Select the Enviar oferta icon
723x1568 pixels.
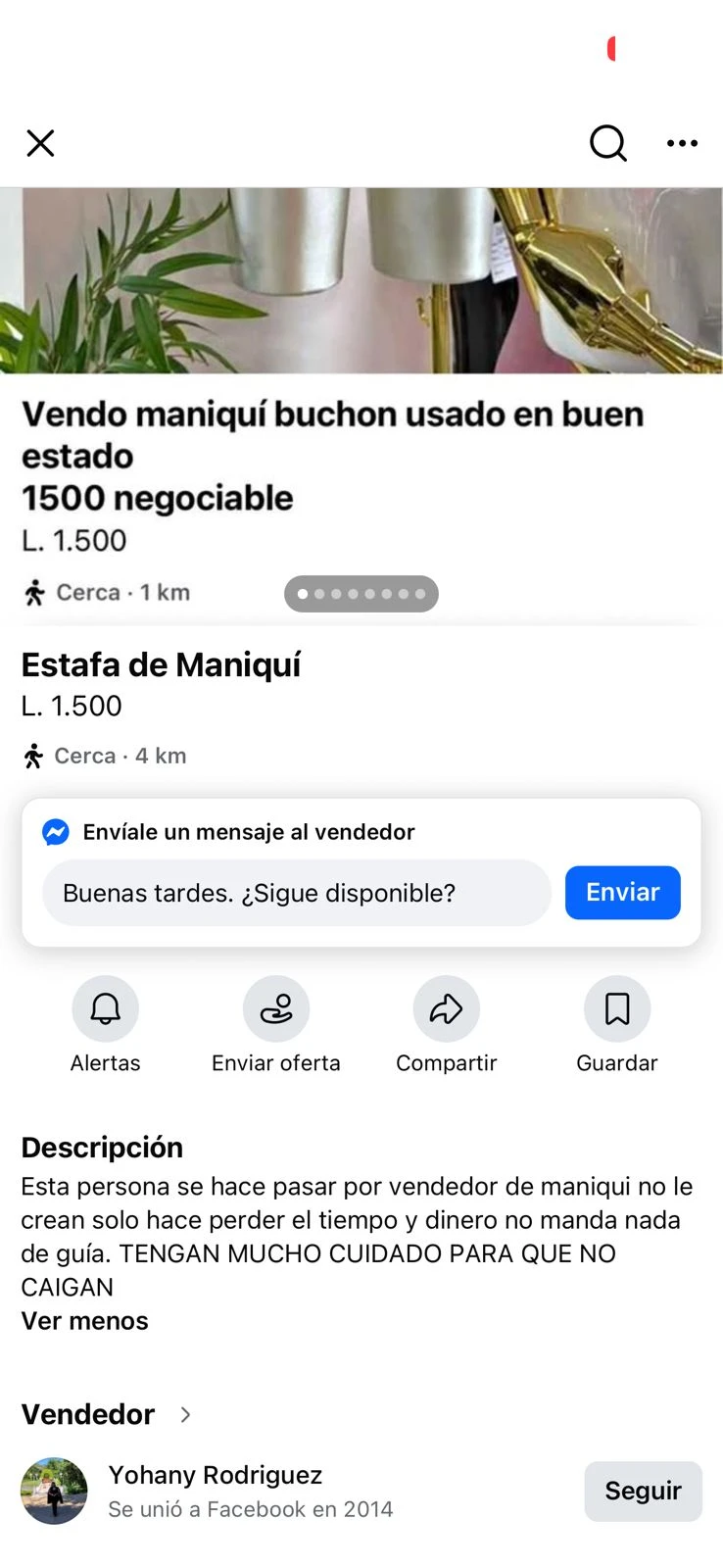coord(275,1007)
